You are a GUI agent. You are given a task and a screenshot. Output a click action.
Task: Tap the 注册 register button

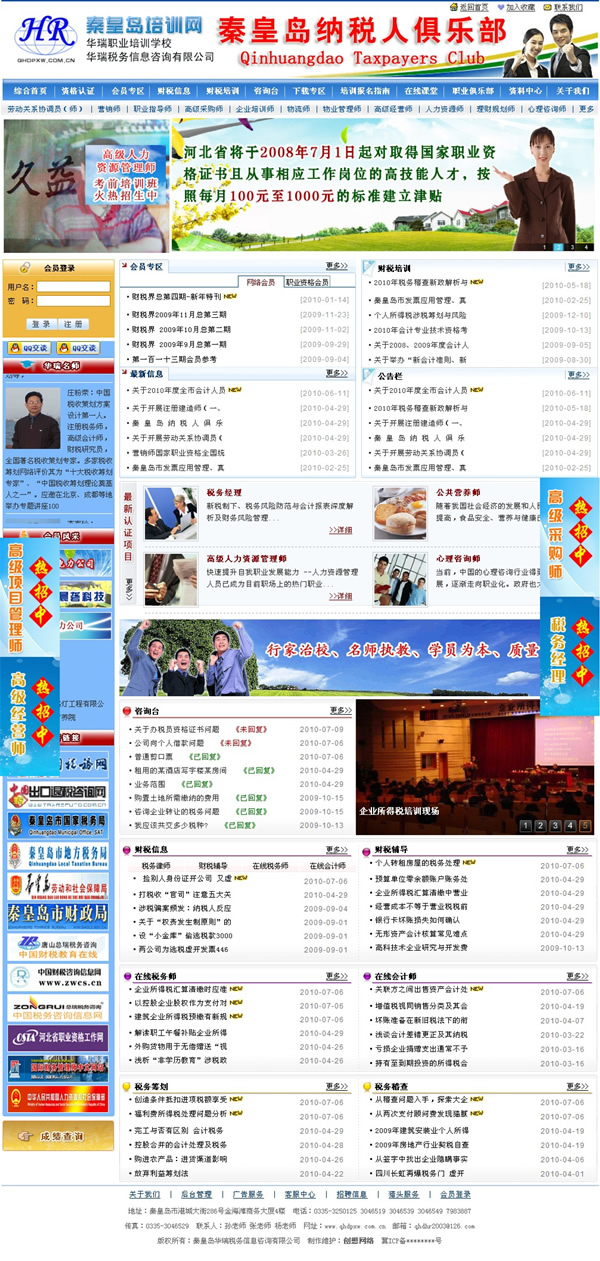(74, 324)
